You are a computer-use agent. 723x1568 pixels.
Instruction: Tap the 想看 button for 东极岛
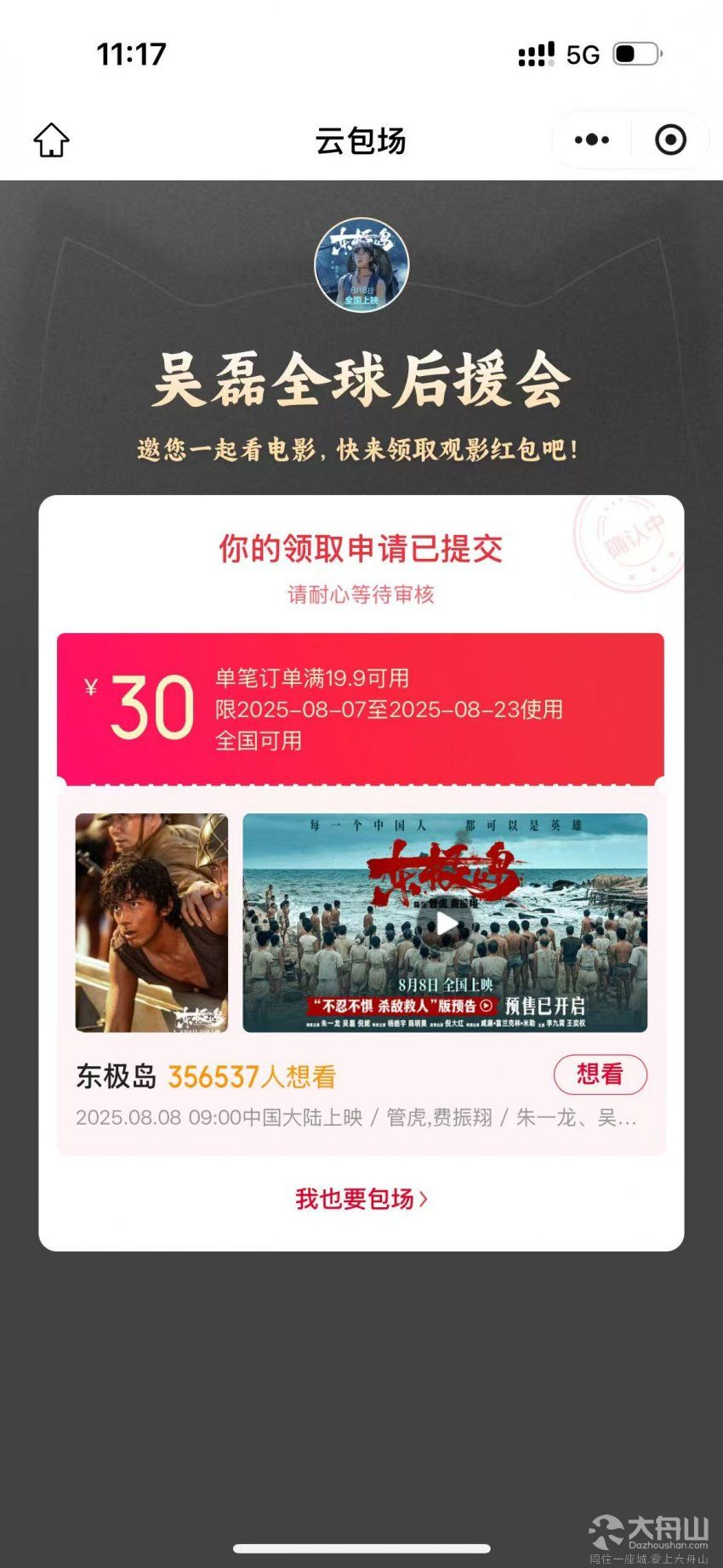coord(600,1075)
